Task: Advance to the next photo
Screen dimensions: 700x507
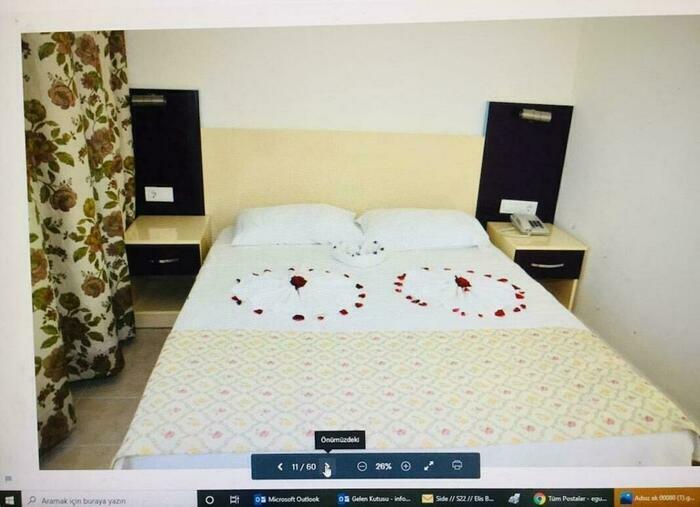Action: pos(327,466)
